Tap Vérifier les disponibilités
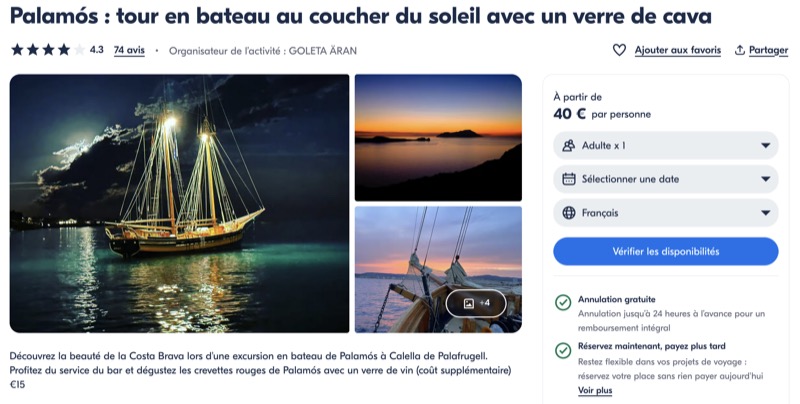 tap(665, 251)
